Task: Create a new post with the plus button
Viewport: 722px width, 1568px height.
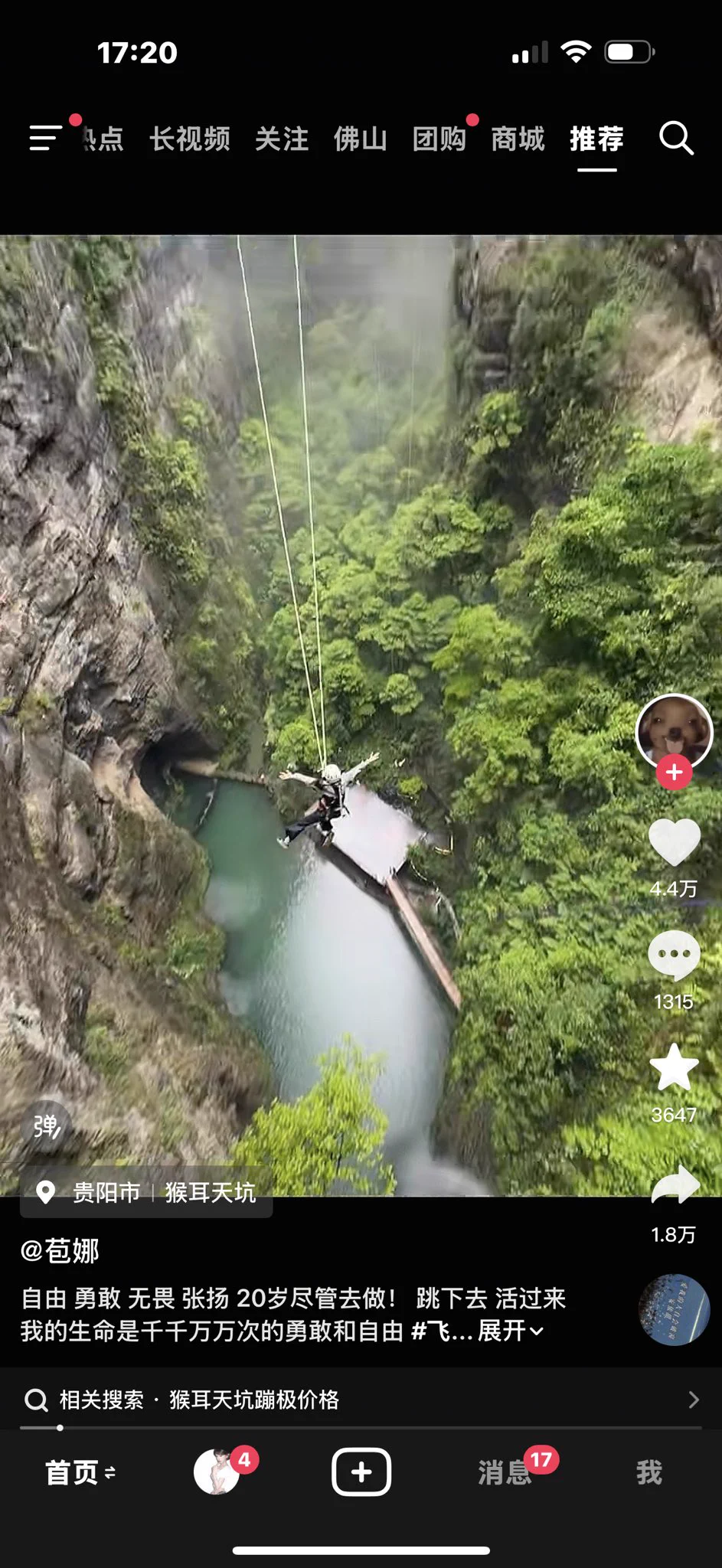Action: 361,1472
